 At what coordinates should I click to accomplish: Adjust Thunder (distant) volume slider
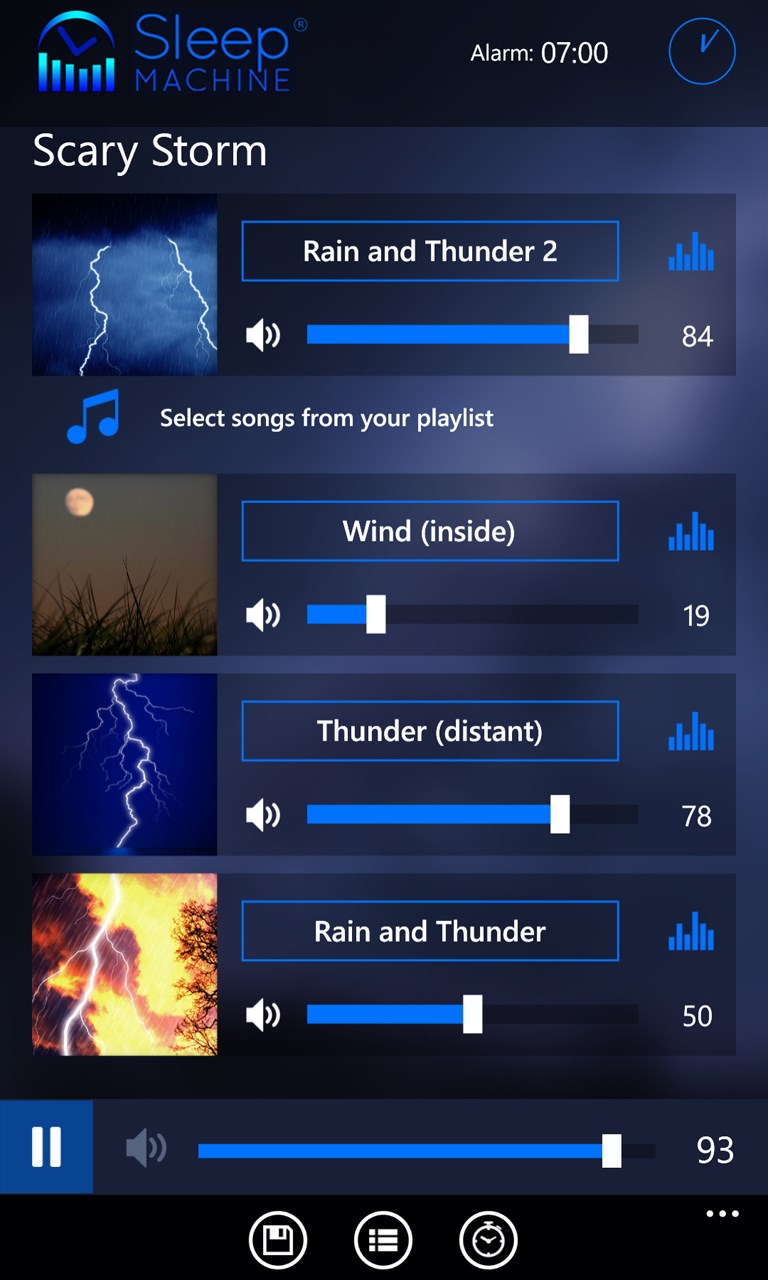[x=560, y=815]
